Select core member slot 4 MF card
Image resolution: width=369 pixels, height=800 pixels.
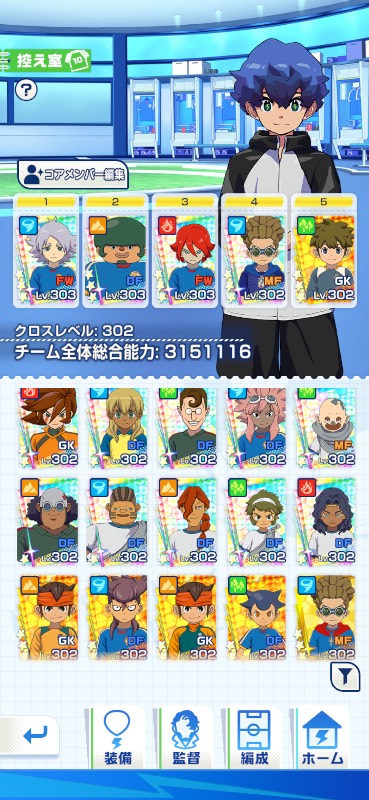(254, 251)
